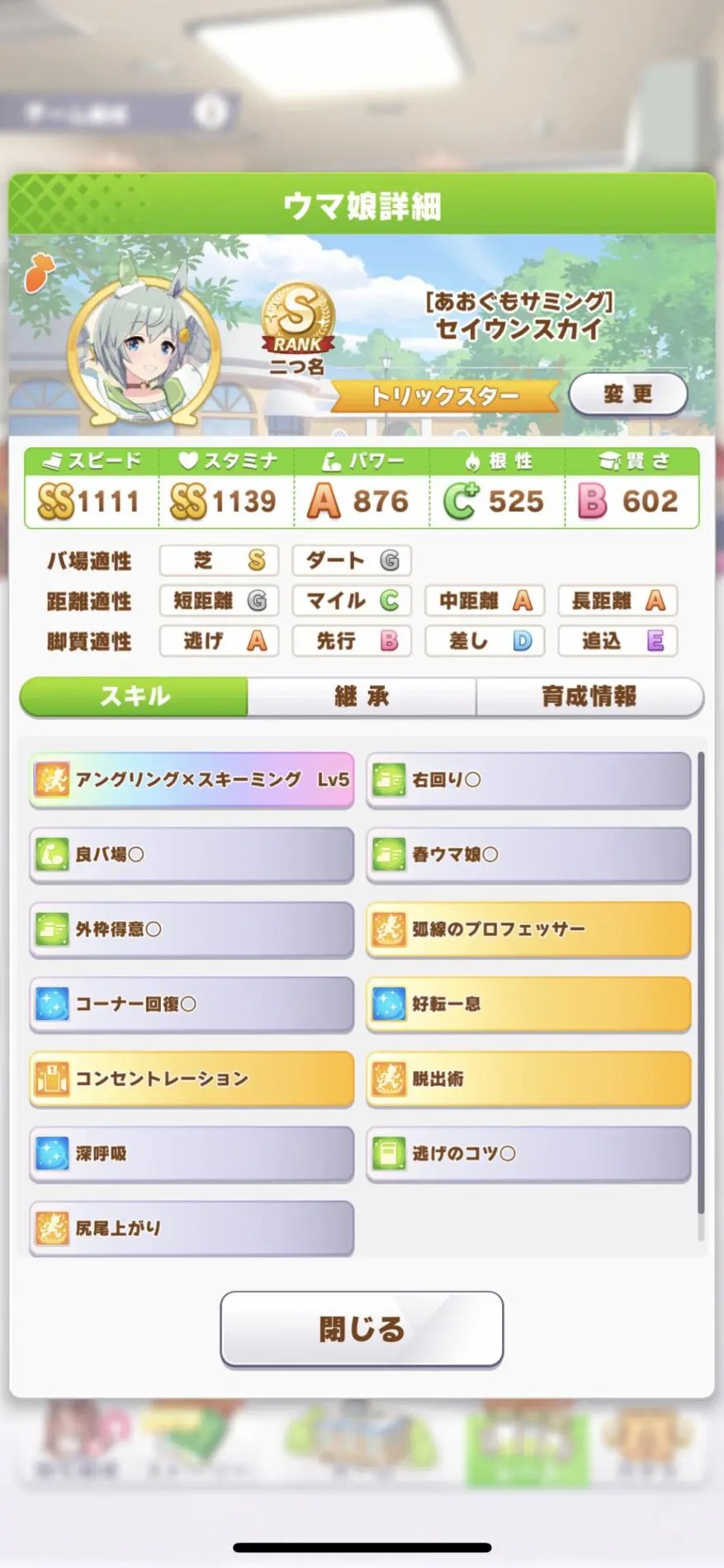Show details for 深呼吸 skill
This screenshot has width=724, height=1568.
click(192, 1154)
